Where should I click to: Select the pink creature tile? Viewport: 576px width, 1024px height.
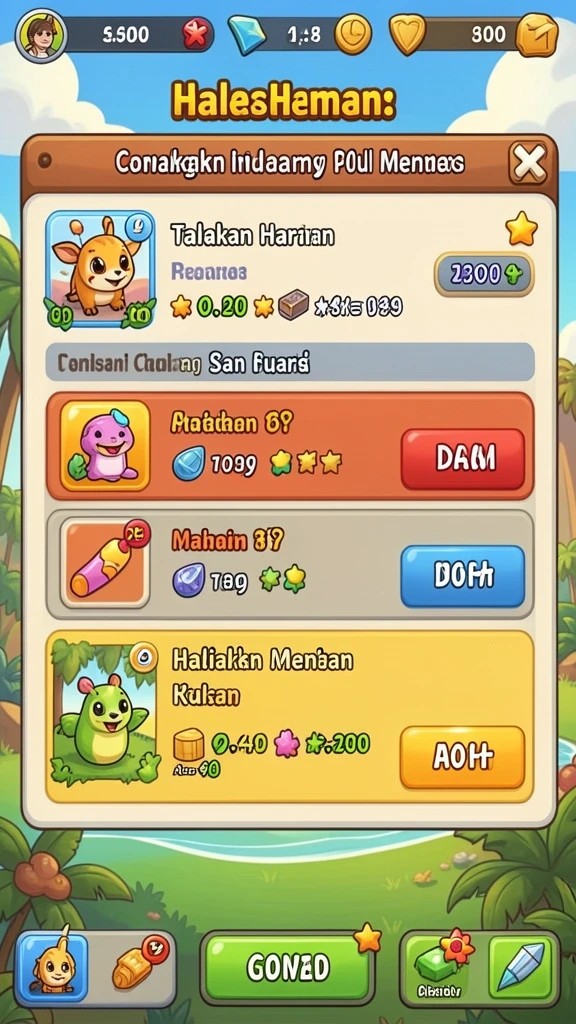pos(104,445)
